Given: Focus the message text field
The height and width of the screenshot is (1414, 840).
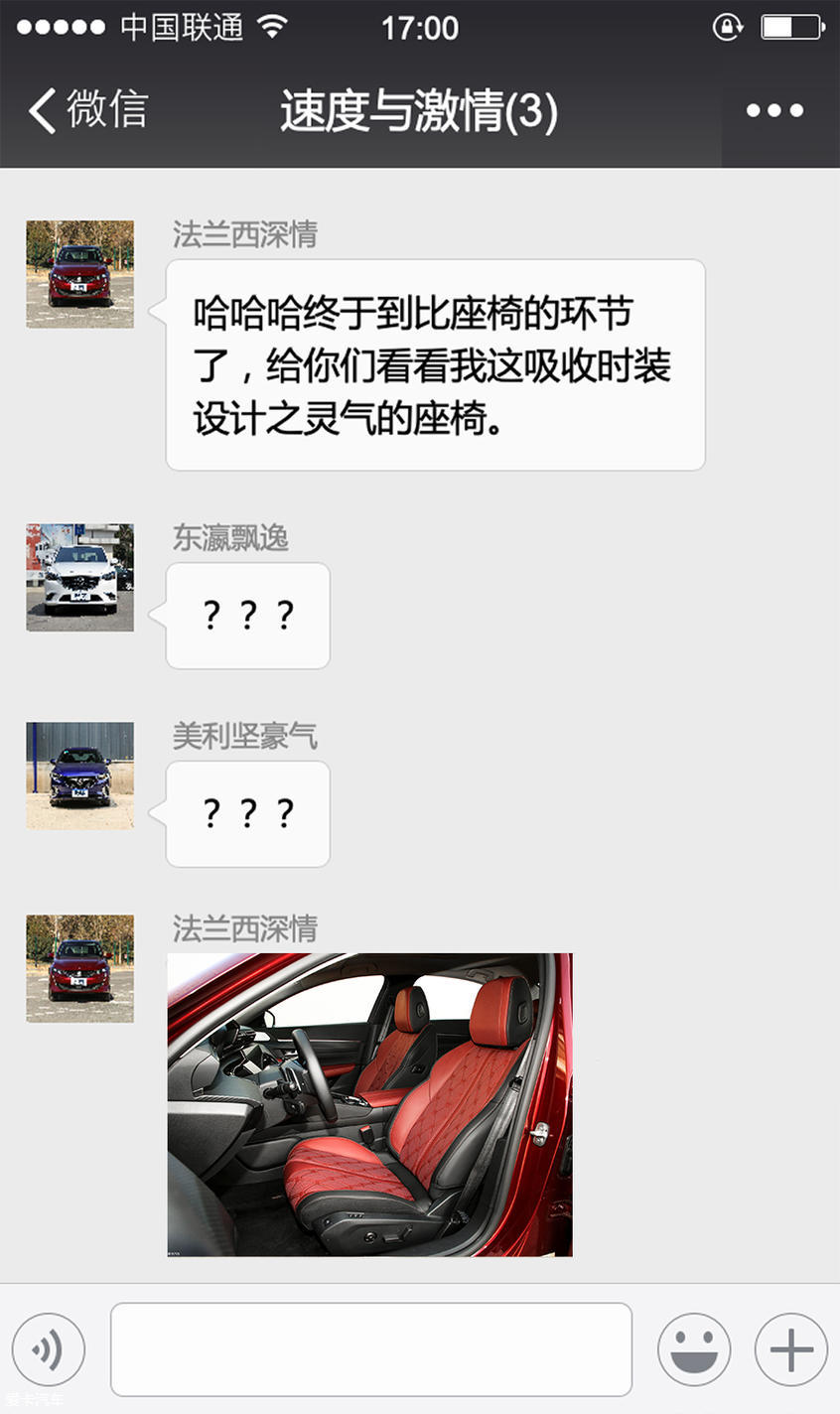Looking at the screenshot, I should (x=370, y=1349).
